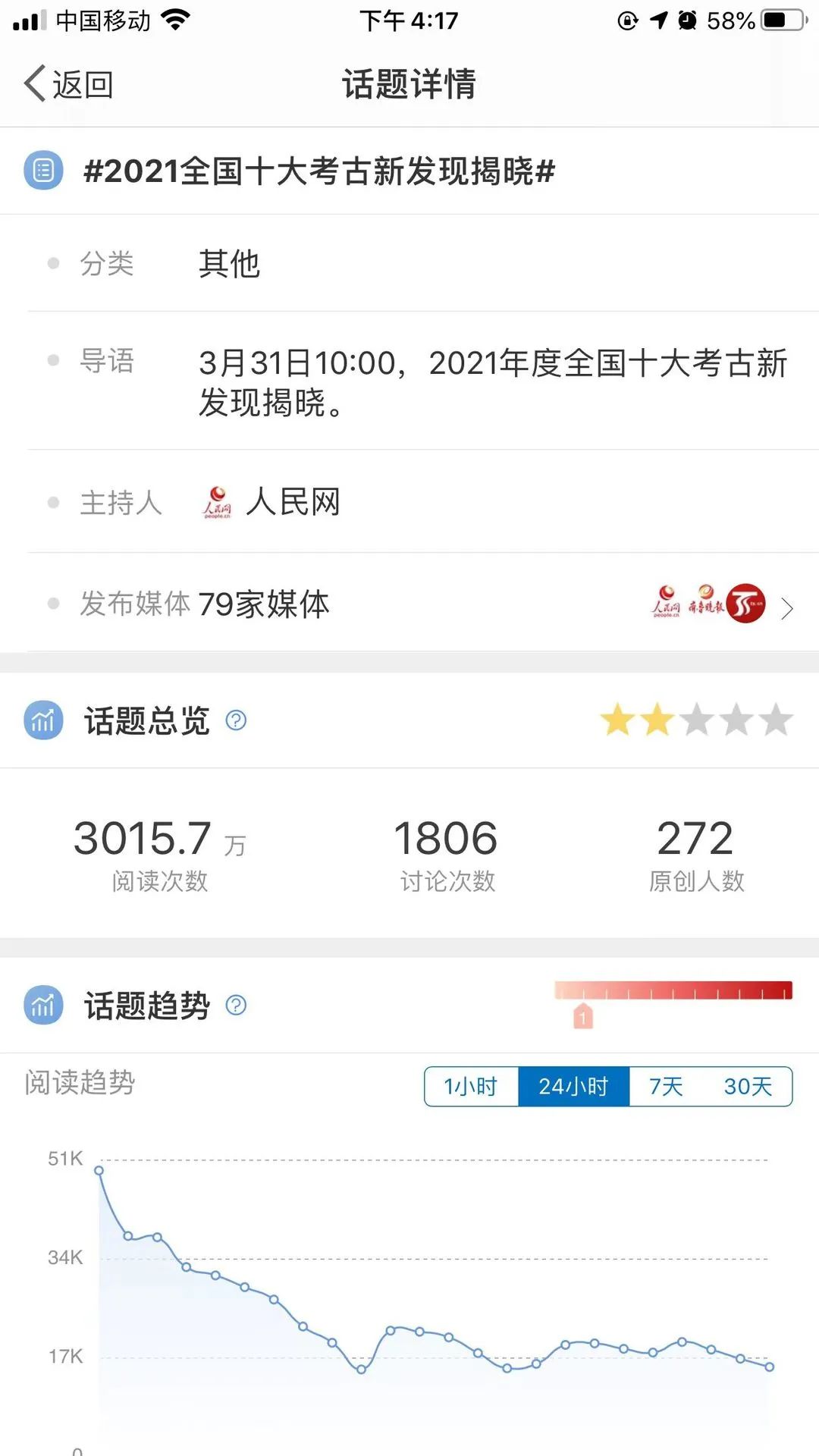This screenshot has height=1456, width=819.
Task: Open the 人民网 host profile
Action: click(292, 502)
